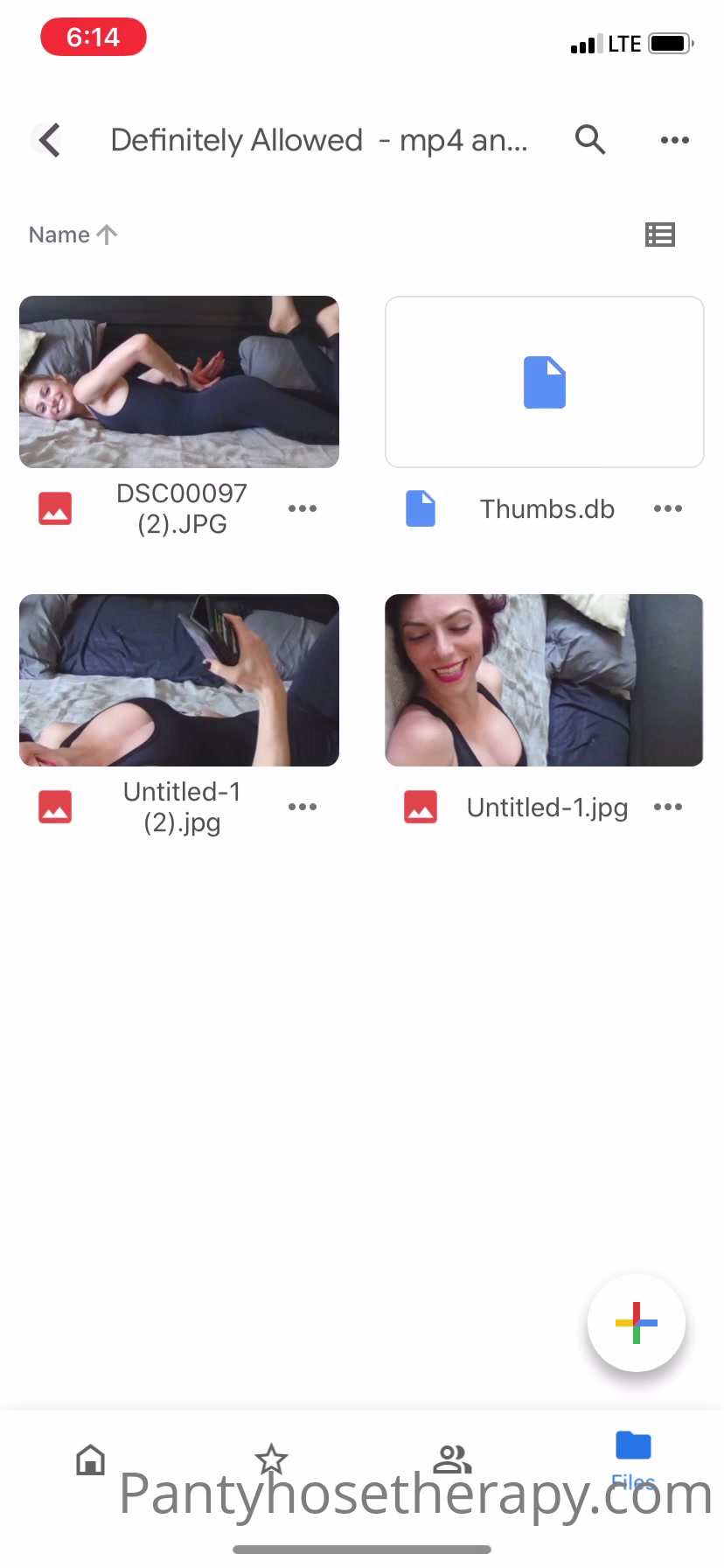Switch to the Starred tab
Viewport: 724px width, 1568px height.
(271, 1459)
